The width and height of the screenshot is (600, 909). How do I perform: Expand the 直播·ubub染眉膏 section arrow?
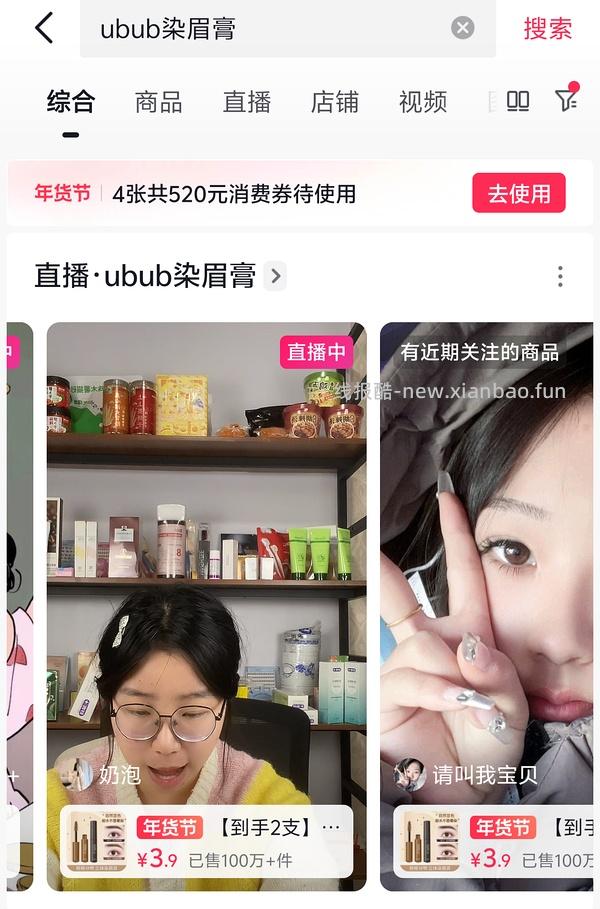click(275, 276)
